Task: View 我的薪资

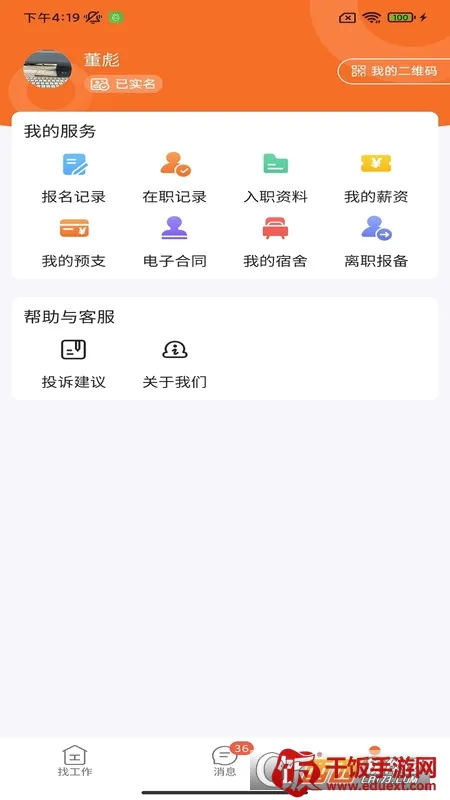Action: [376, 178]
